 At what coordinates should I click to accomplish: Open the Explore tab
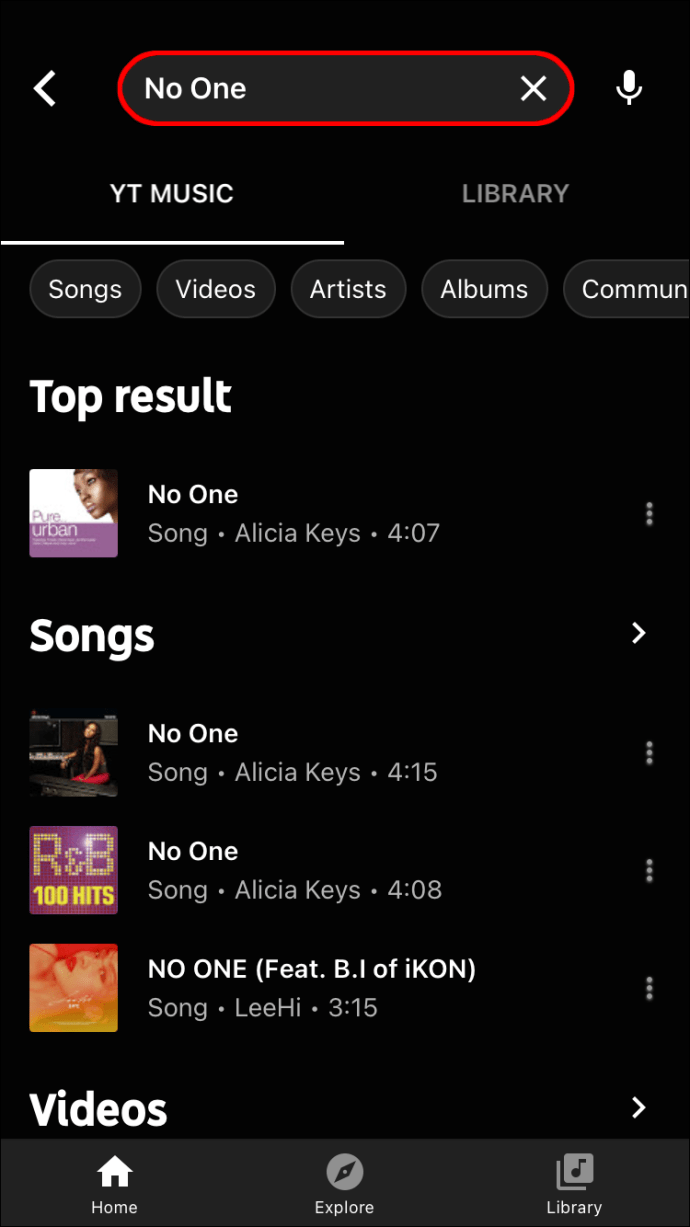click(x=344, y=1184)
